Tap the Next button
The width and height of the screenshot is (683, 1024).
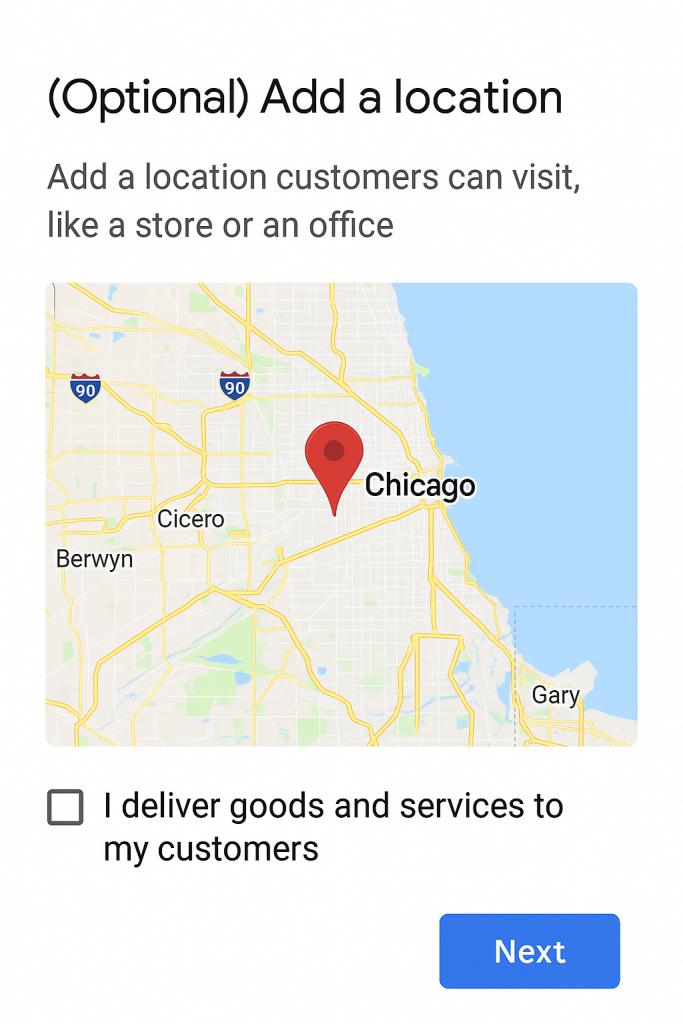pos(529,951)
